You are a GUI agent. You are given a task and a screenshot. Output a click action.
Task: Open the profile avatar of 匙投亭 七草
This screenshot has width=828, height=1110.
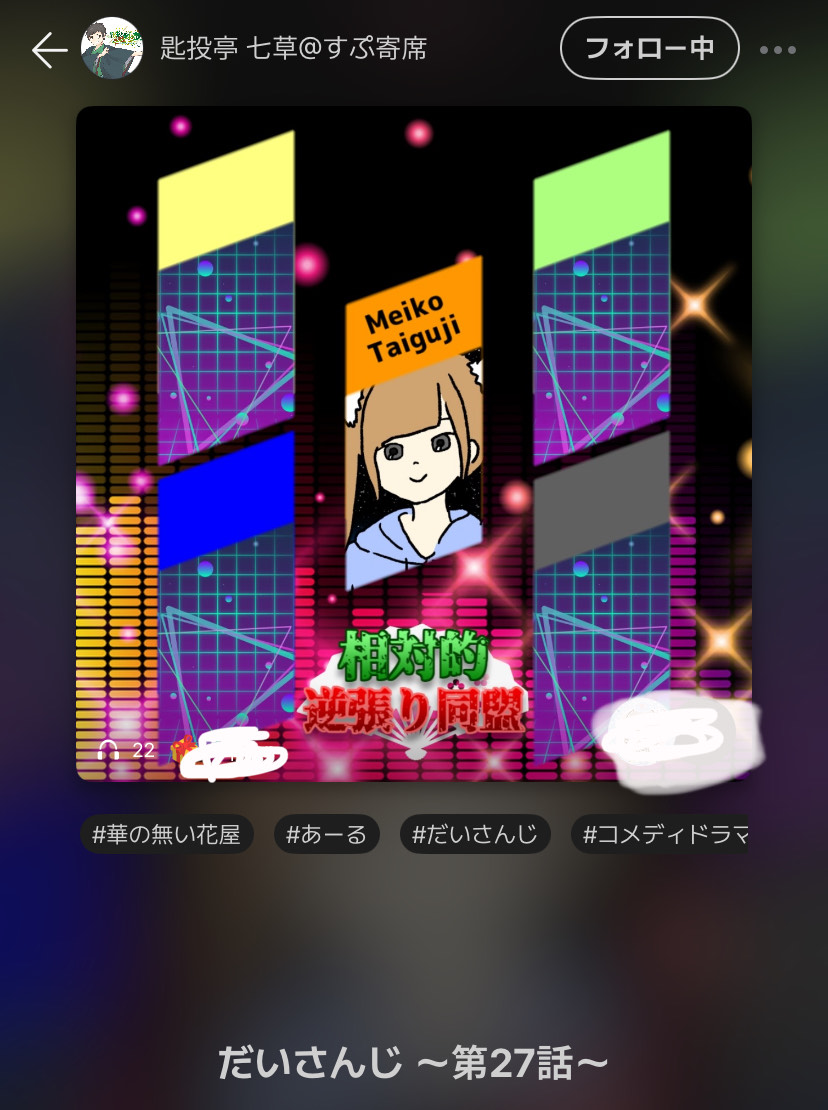tap(111, 48)
